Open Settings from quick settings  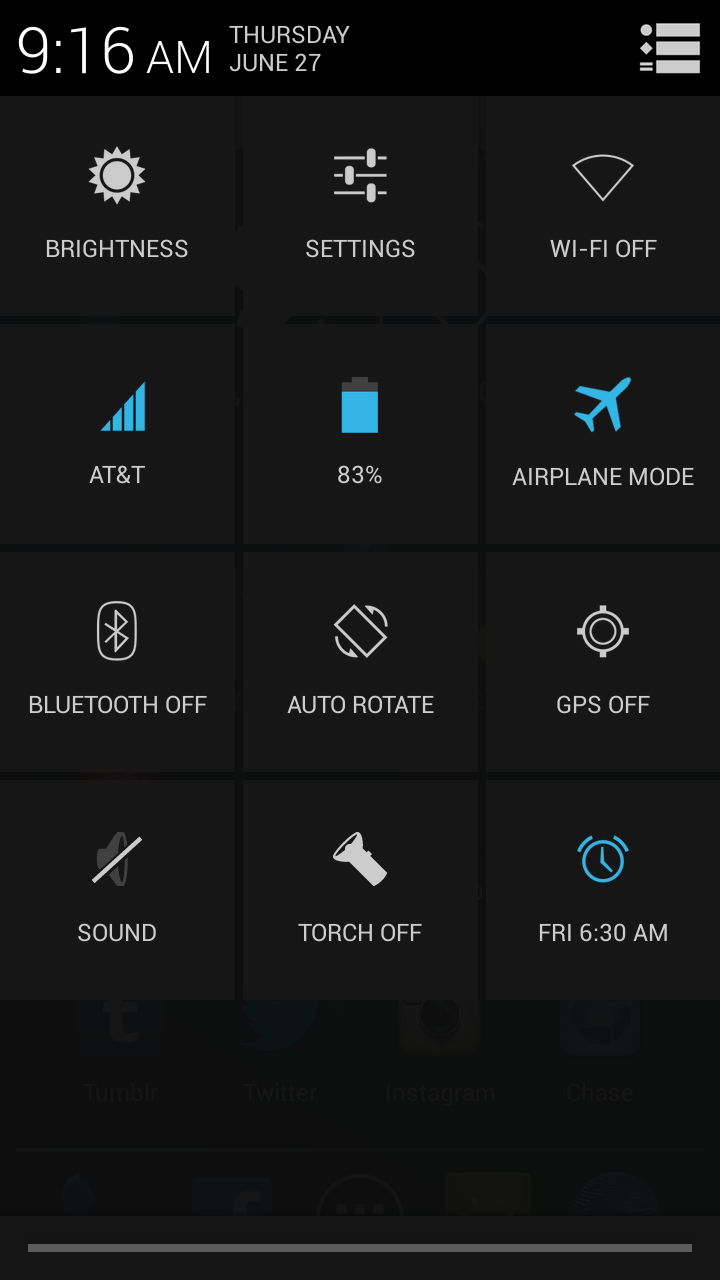[x=360, y=205]
